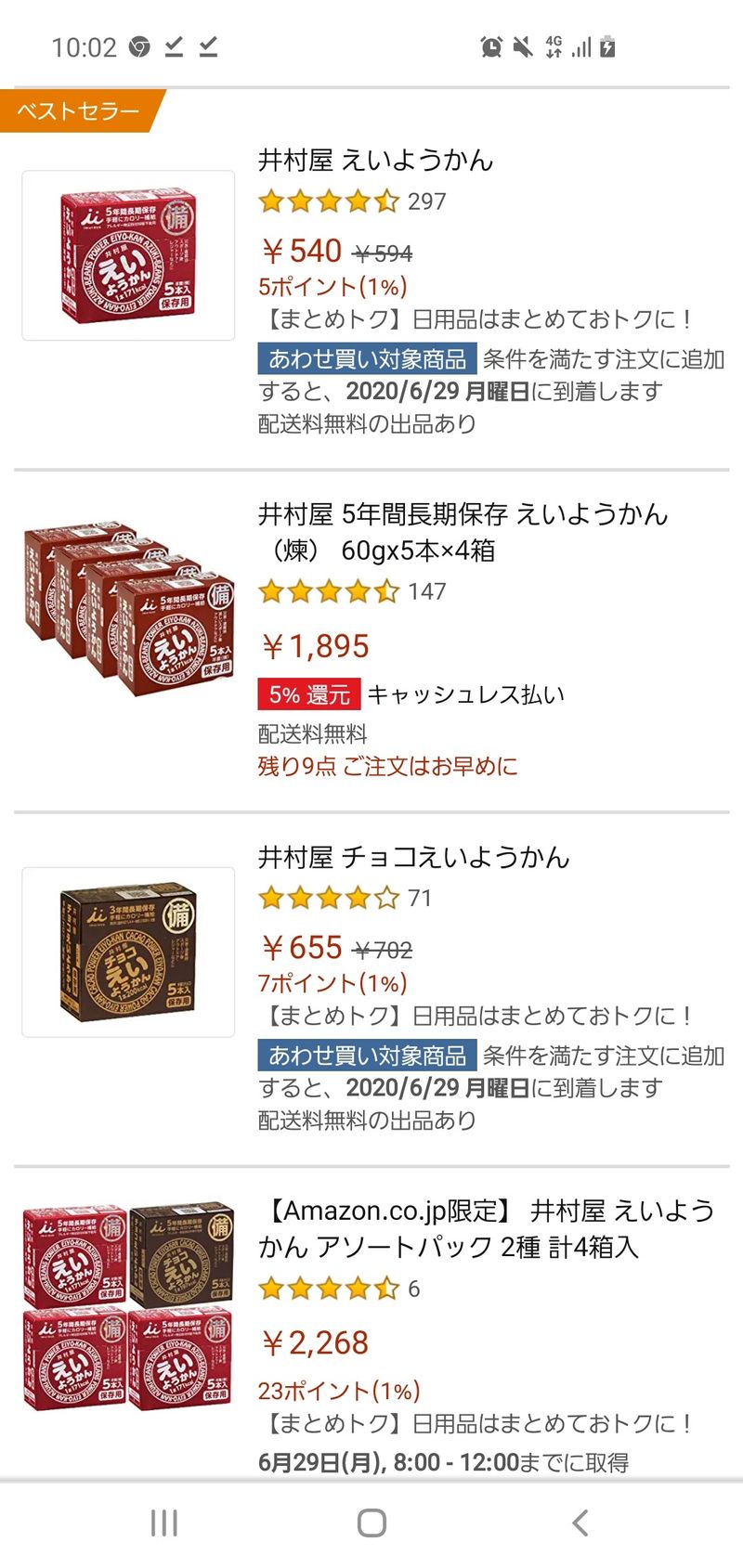Open the 井村屋 えいようかん ¥540 product
Viewport: 743px width, 1568px height.
pyautogui.click(x=375, y=161)
